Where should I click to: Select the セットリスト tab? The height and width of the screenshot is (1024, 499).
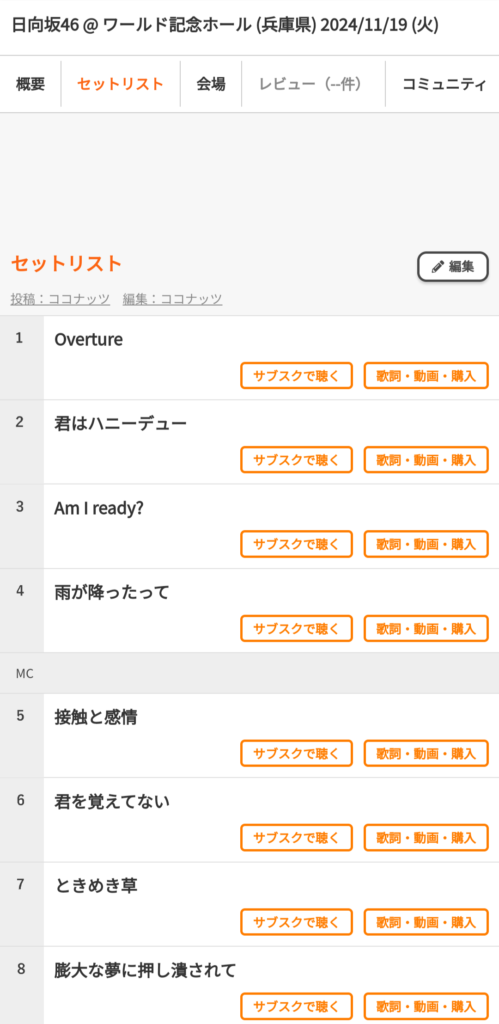click(120, 84)
